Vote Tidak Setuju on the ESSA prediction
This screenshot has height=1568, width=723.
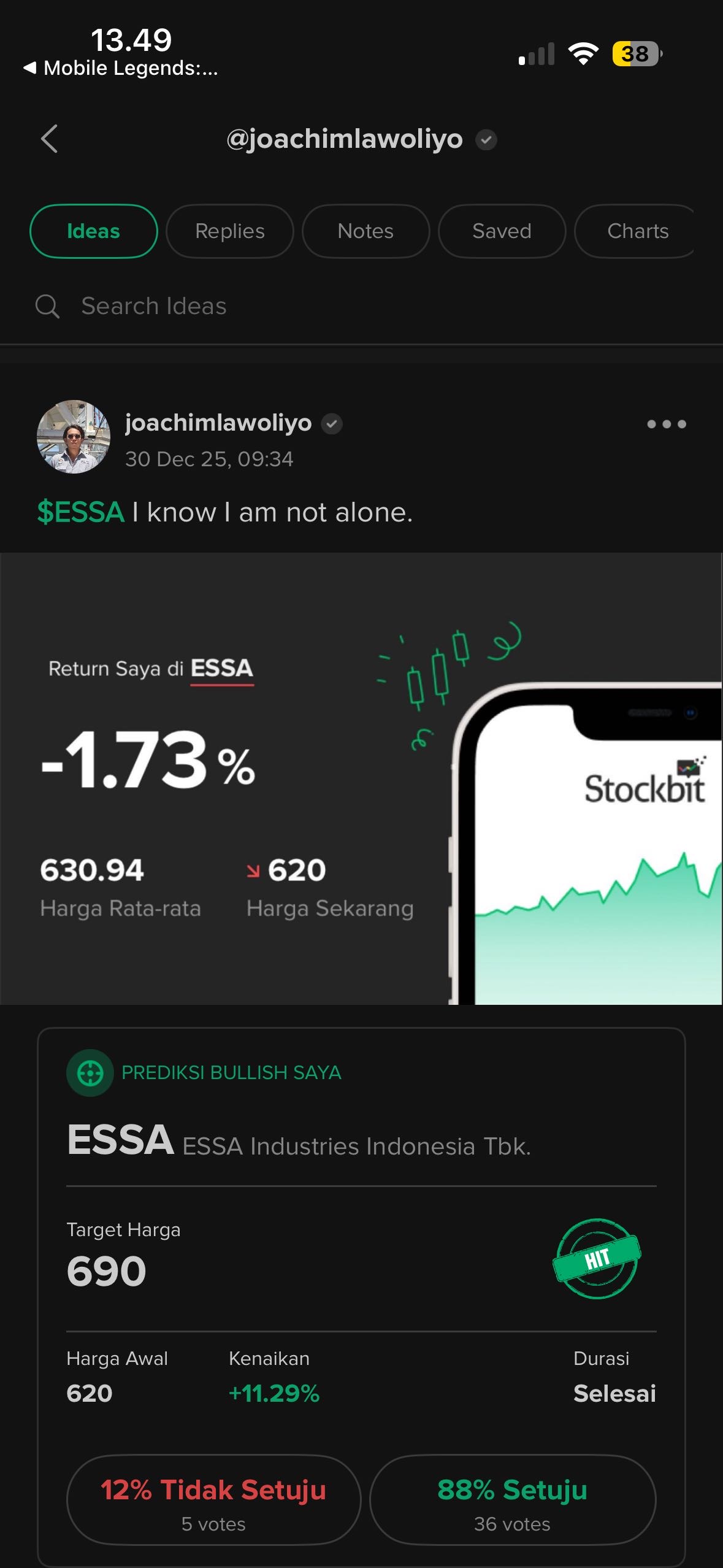(x=213, y=1499)
